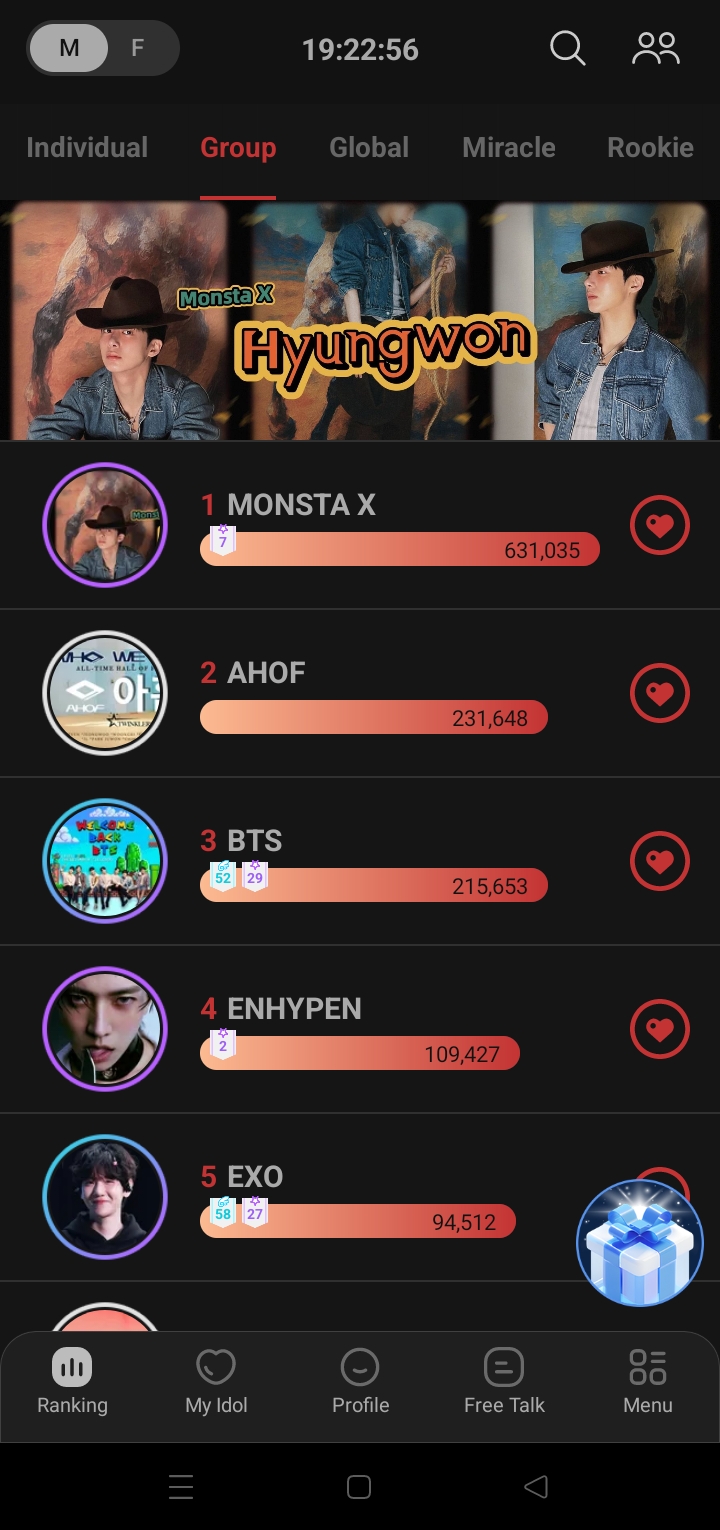
Task: Switch to the Global tab
Action: [x=369, y=148]
